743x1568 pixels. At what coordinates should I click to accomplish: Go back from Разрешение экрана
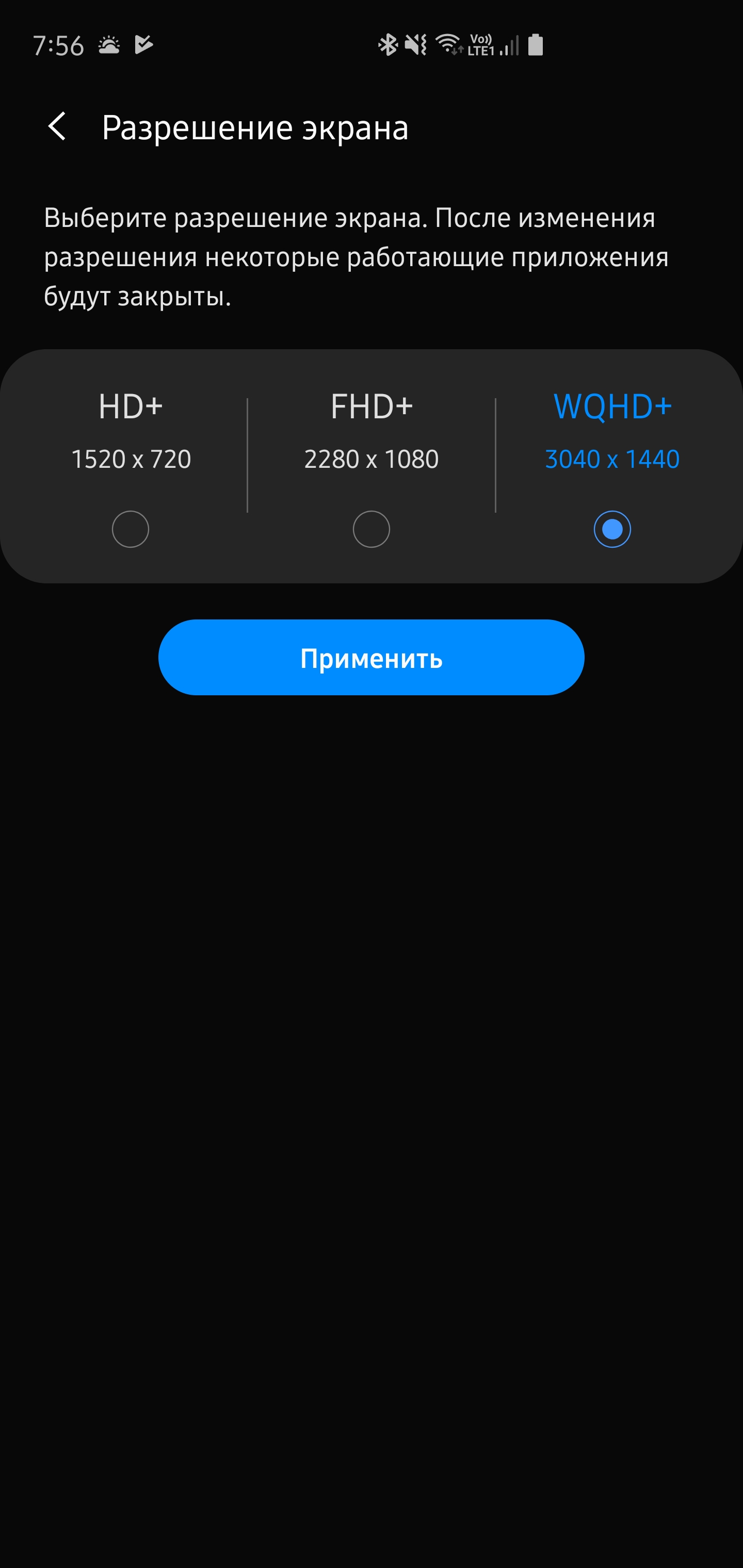(x=57, y=126)
